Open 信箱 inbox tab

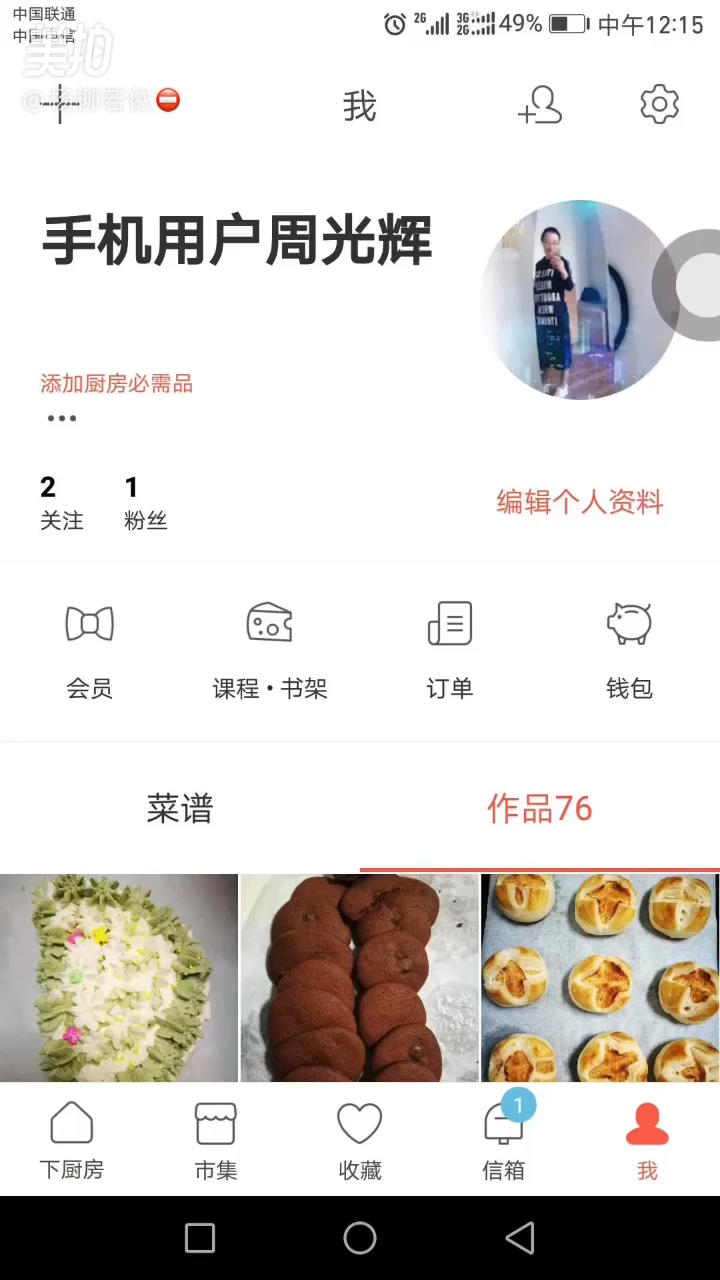point(503,1140)
